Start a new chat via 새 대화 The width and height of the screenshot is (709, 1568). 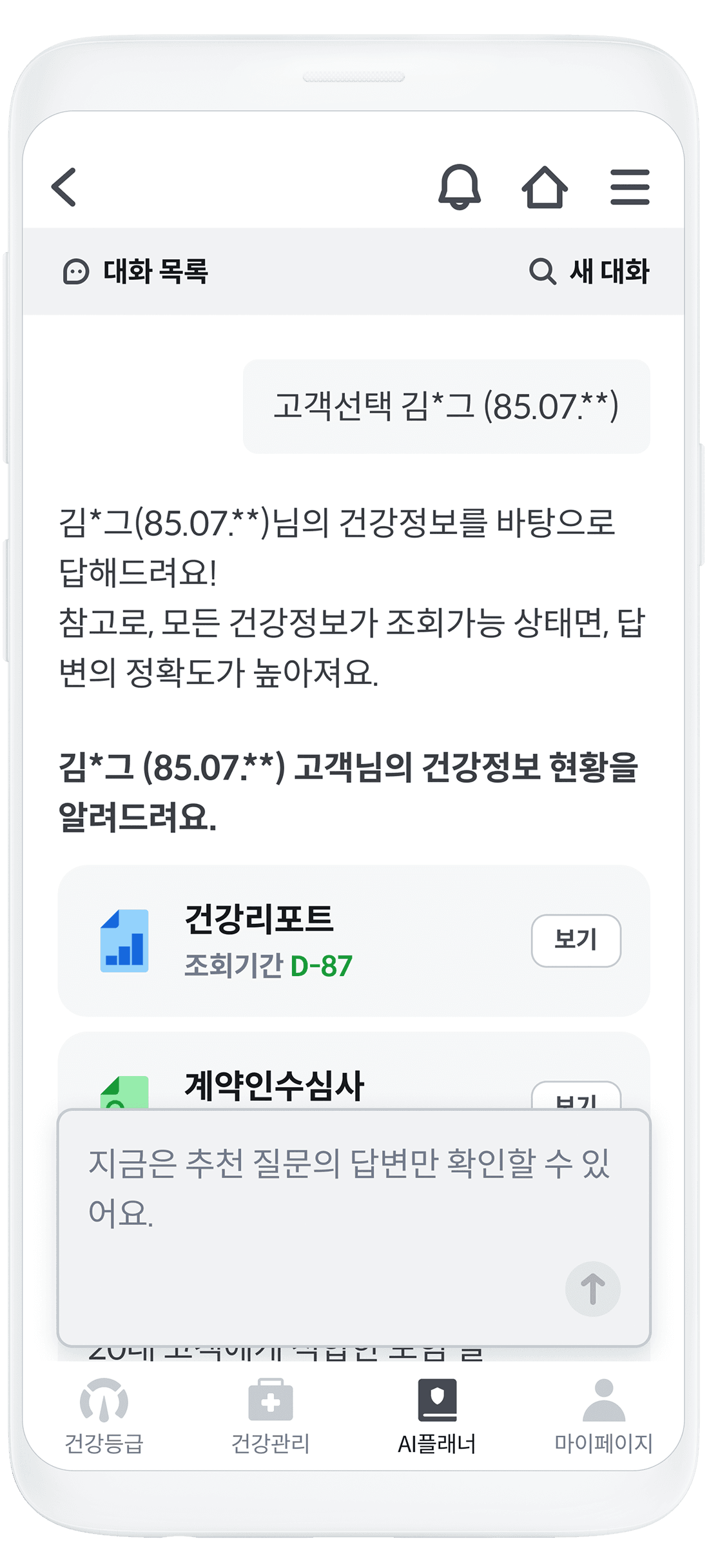pos(589,271)
